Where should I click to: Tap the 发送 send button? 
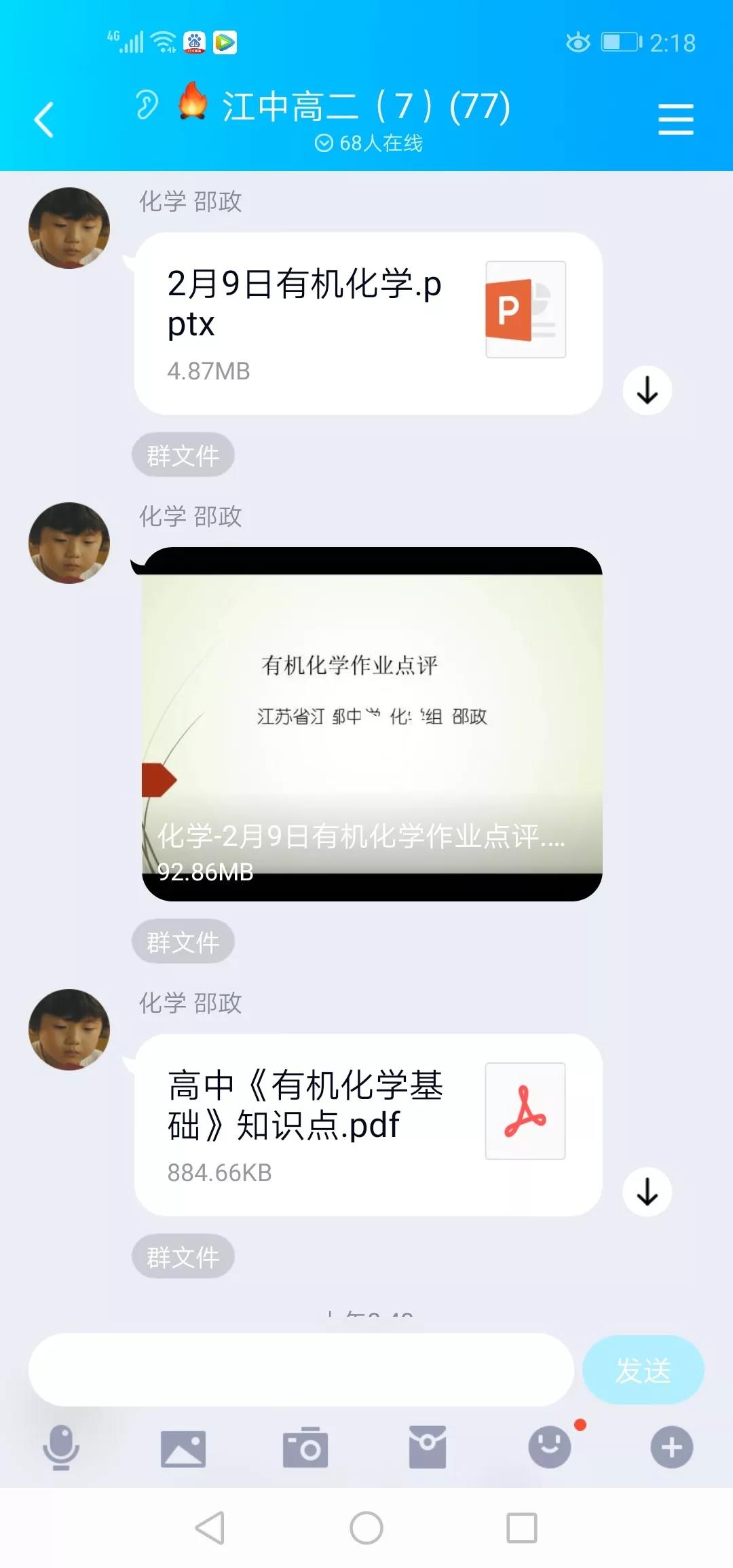[x=643, y=1370]
